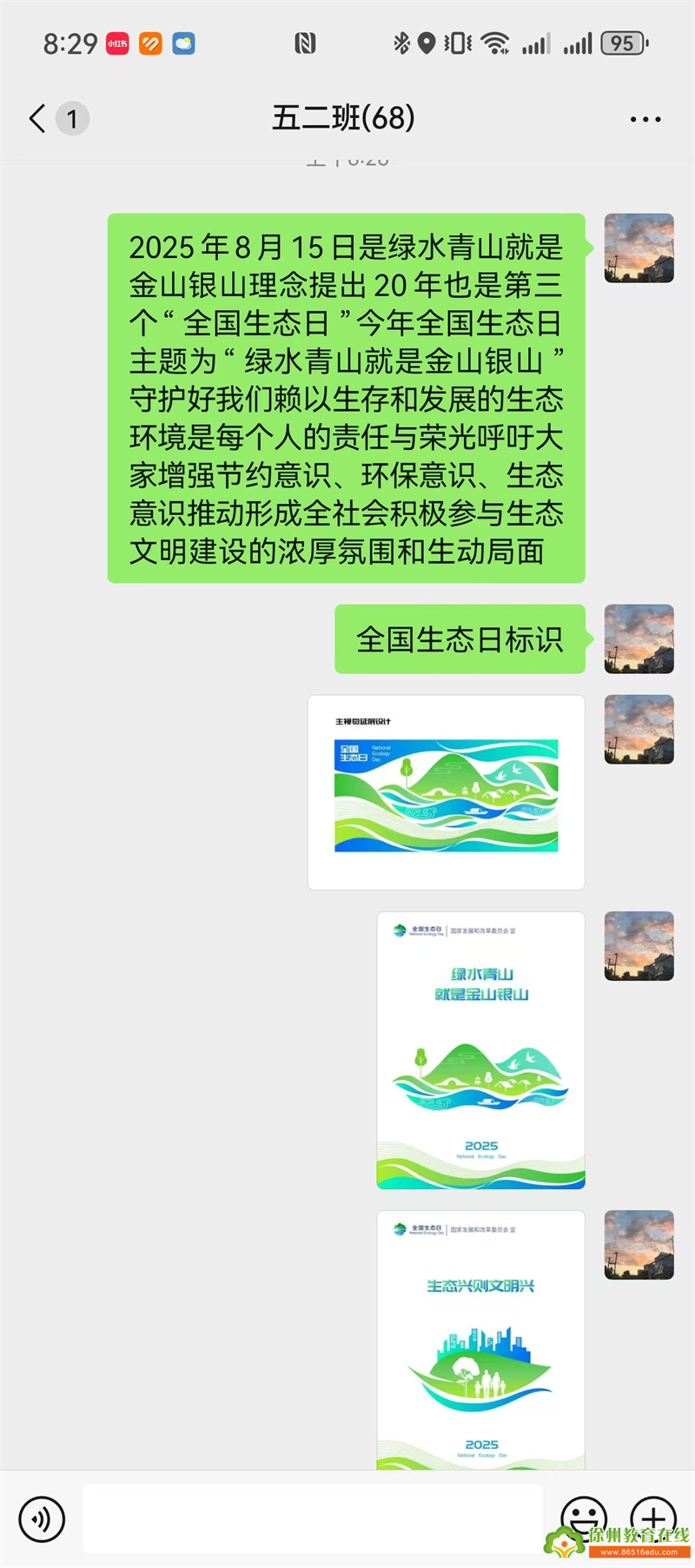Switch to voice message input

click(x=42, y=1519)
